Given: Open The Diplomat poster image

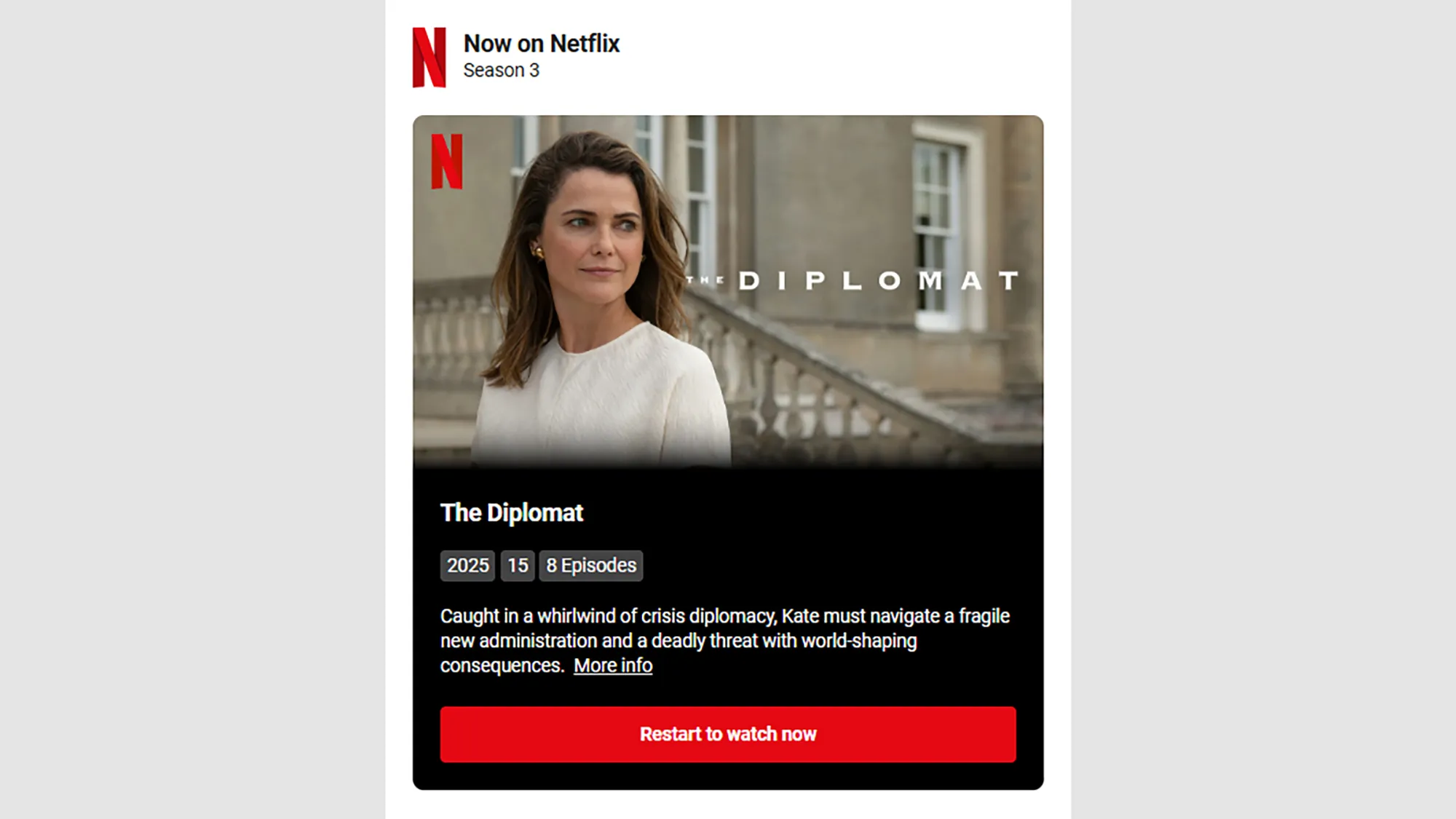Looking at the screenshot, I should 727,291.
